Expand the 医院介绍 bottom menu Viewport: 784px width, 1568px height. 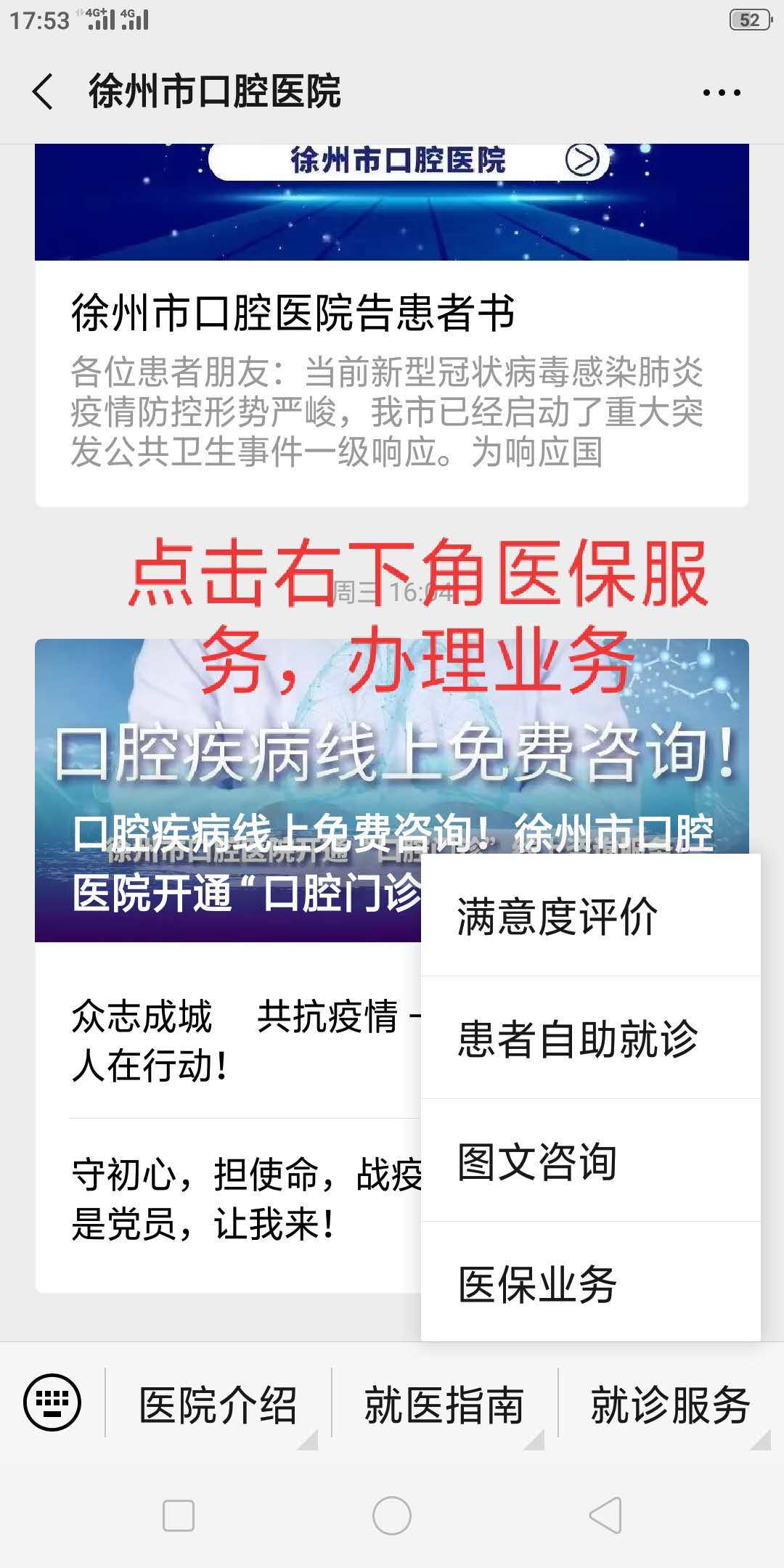pyautogui.click(x=218, y=1405)
